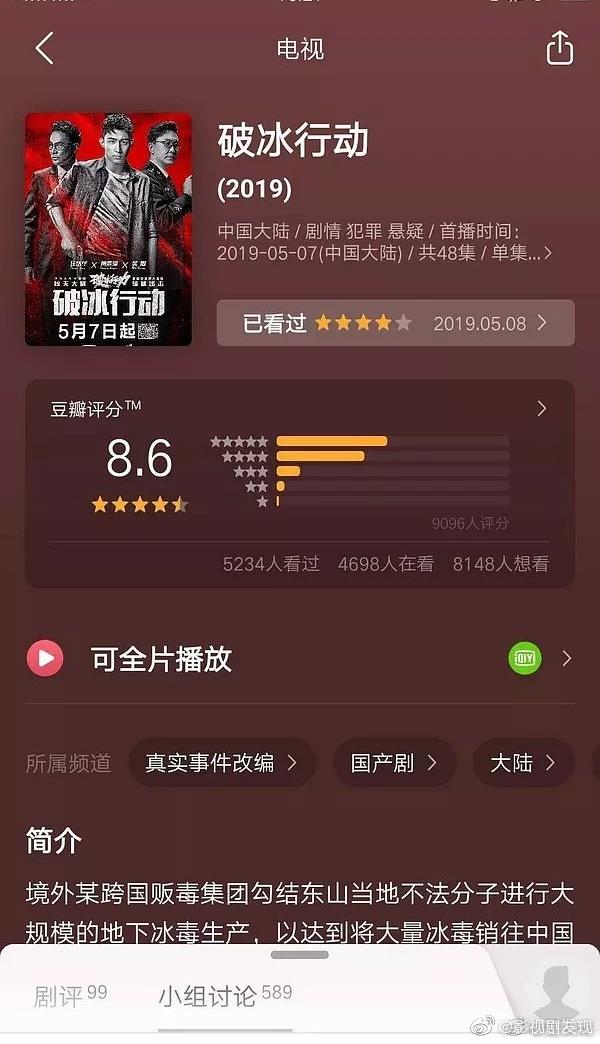Open the 大陆 channel chip

(522, 763)
